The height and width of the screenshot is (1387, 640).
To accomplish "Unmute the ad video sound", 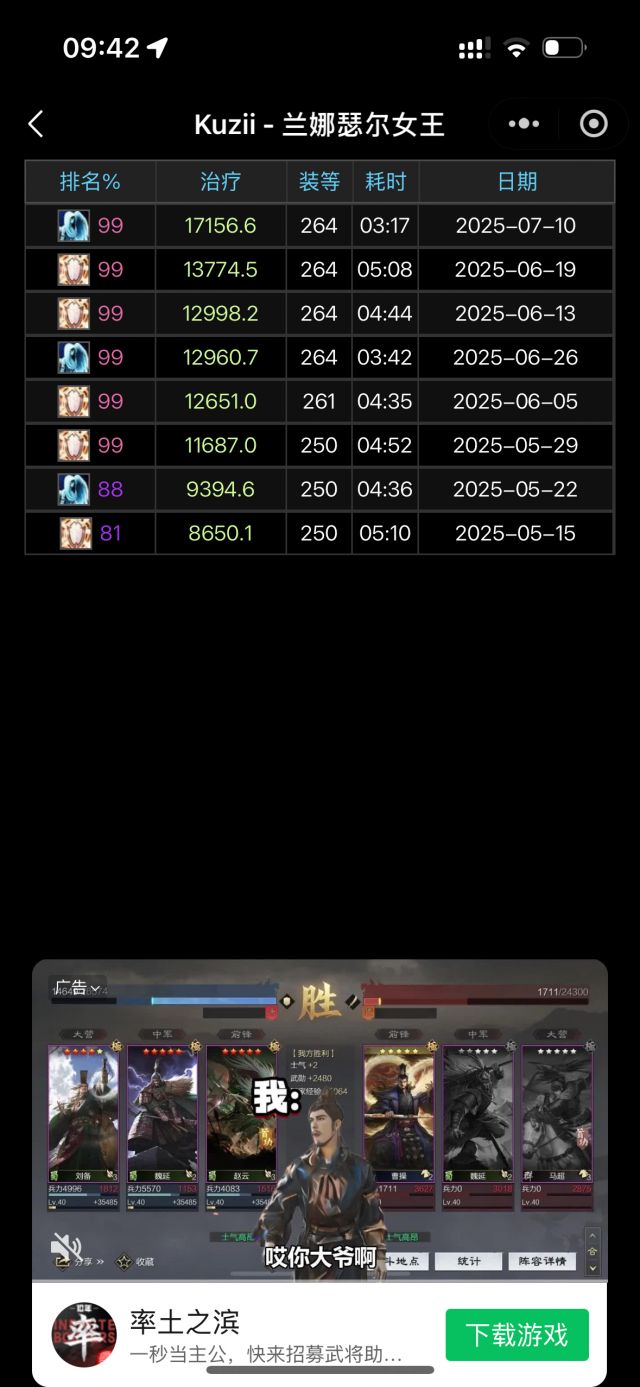I will point(66,1246).
